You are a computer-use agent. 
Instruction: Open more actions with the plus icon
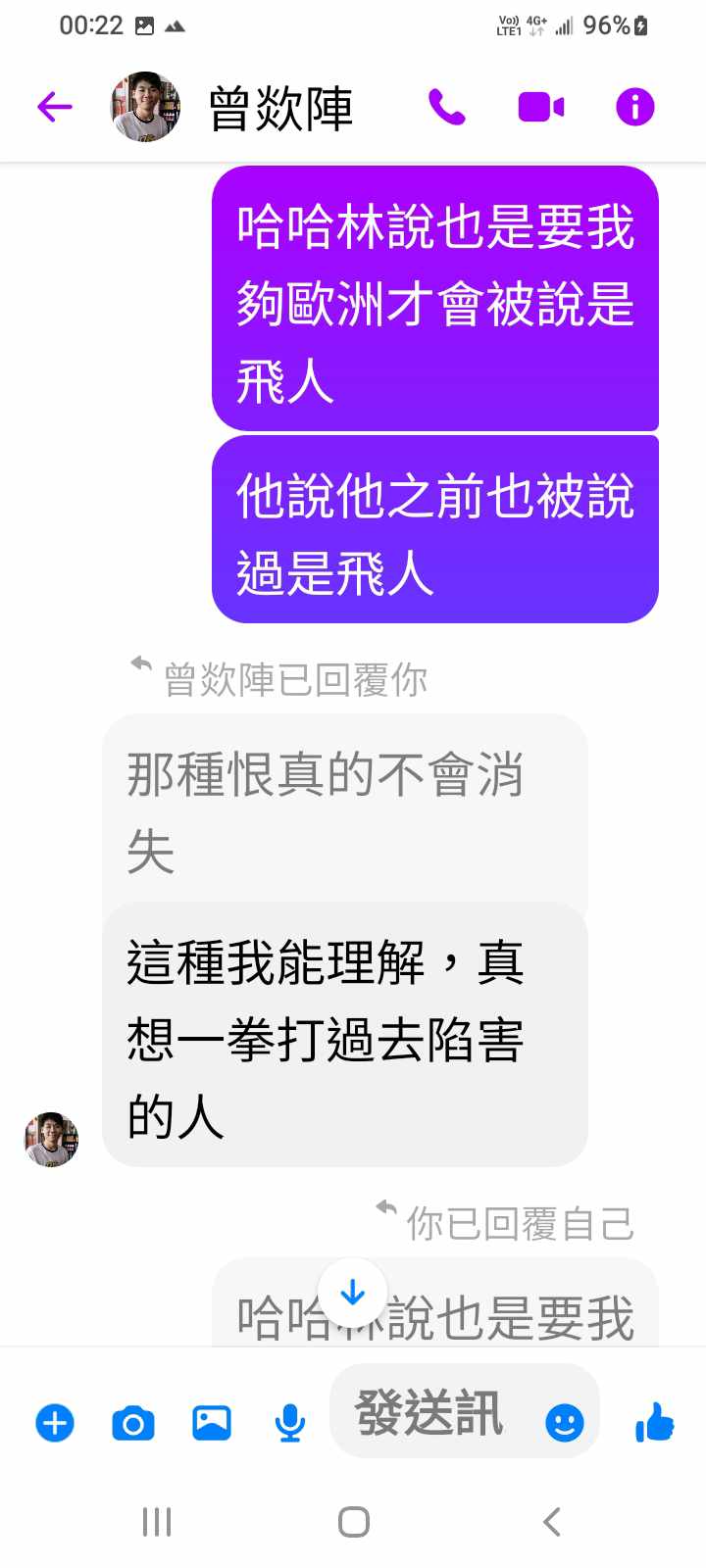click(x=55, y=1422)
